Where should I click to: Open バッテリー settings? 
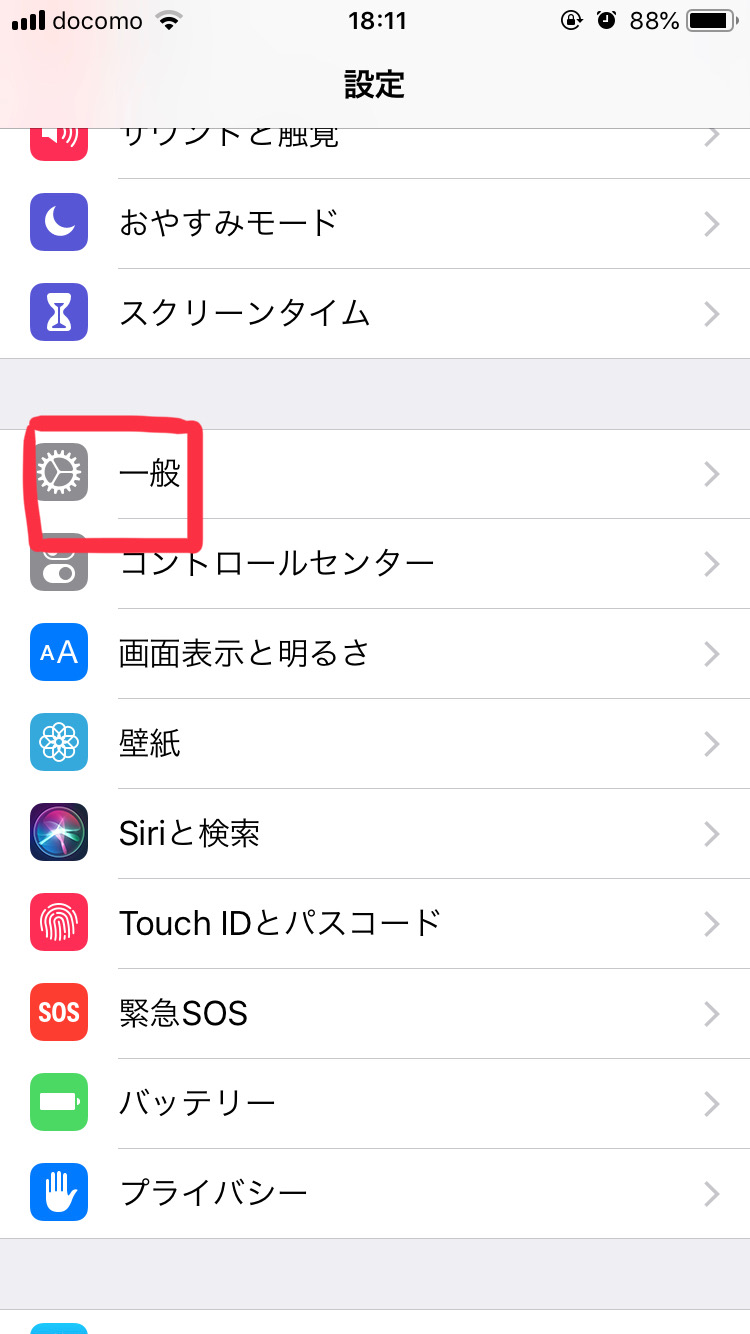375,1104
